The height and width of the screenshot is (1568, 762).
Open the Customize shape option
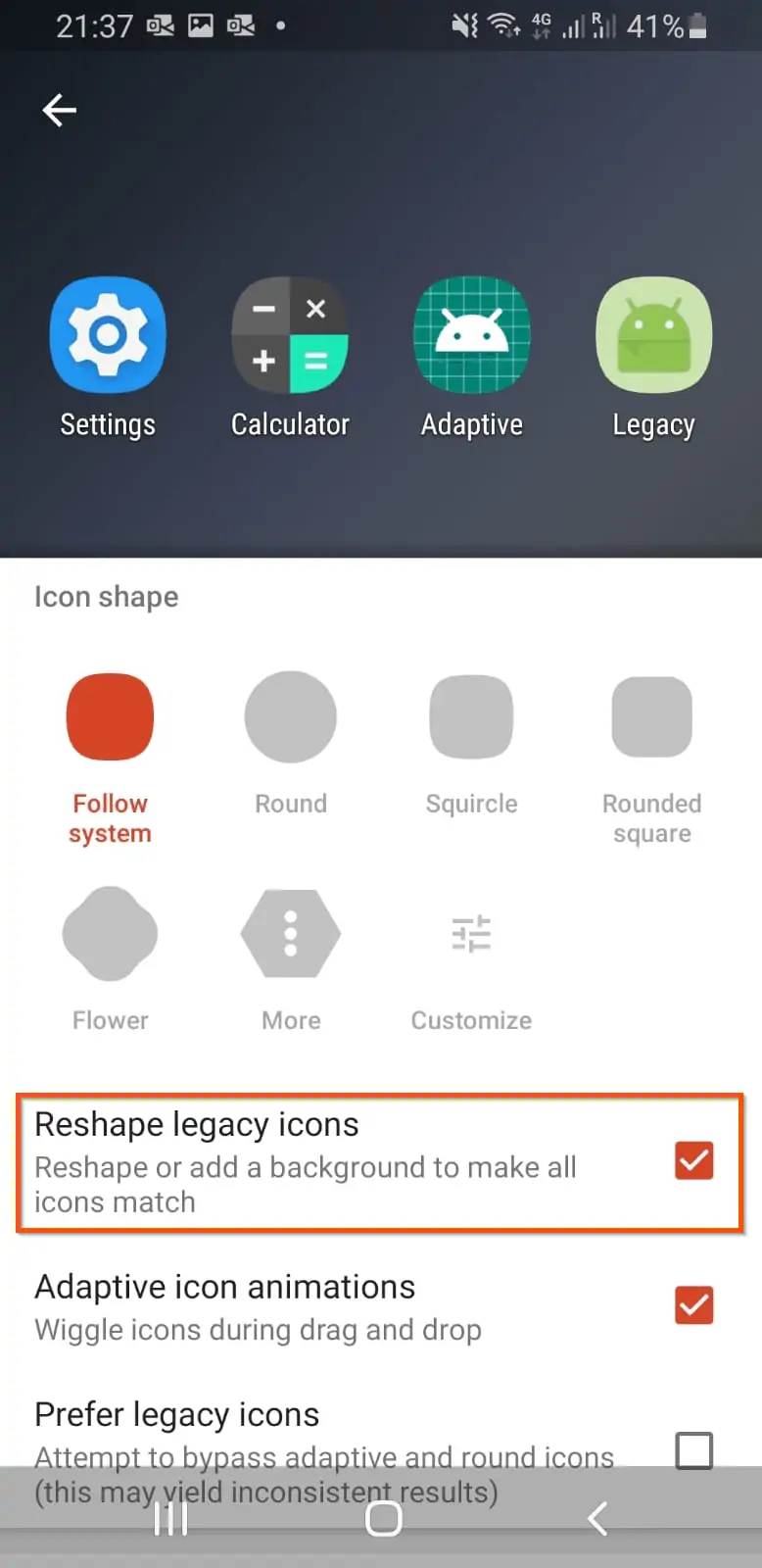[471, 970]
